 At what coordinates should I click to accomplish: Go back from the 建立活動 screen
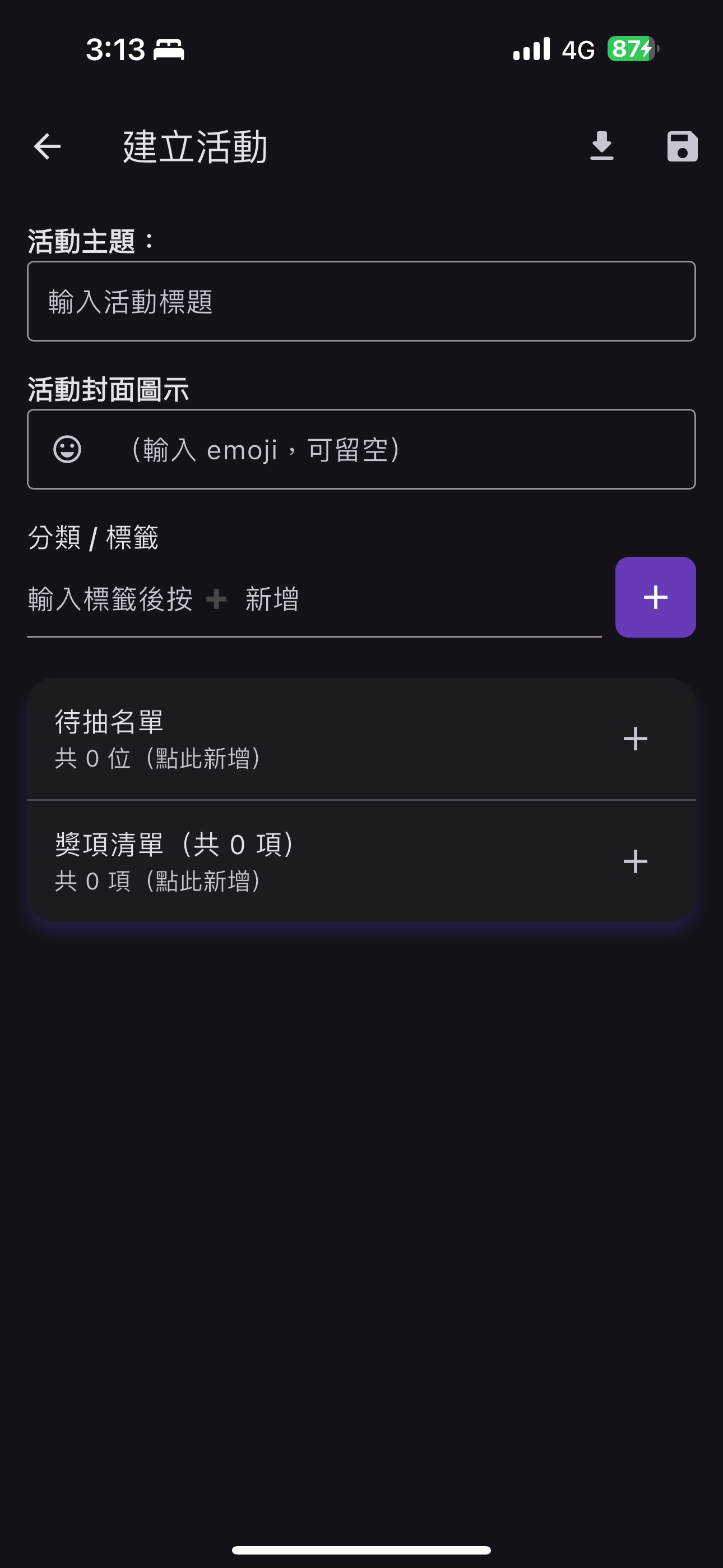[x=48, y=147]
